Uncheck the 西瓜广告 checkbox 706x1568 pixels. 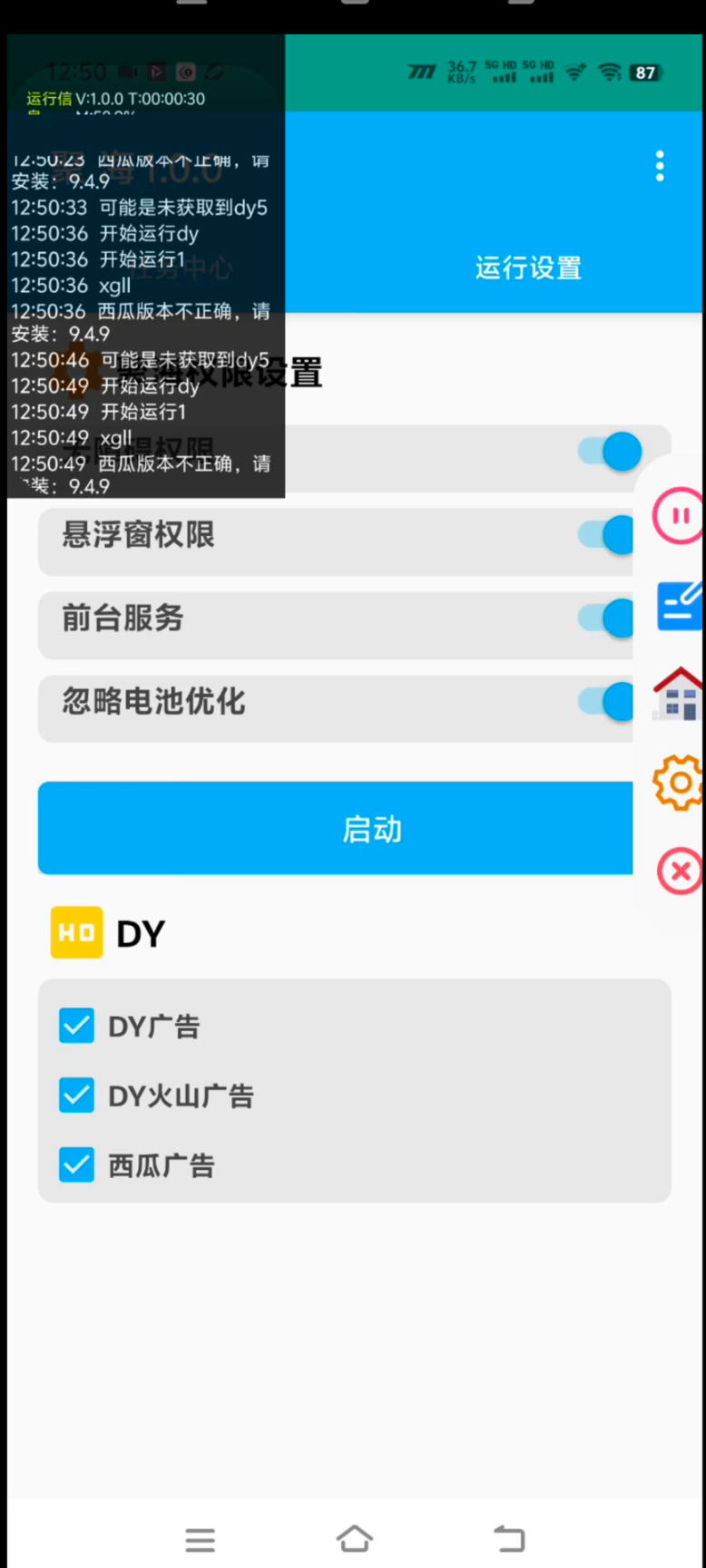point(76,1164)
